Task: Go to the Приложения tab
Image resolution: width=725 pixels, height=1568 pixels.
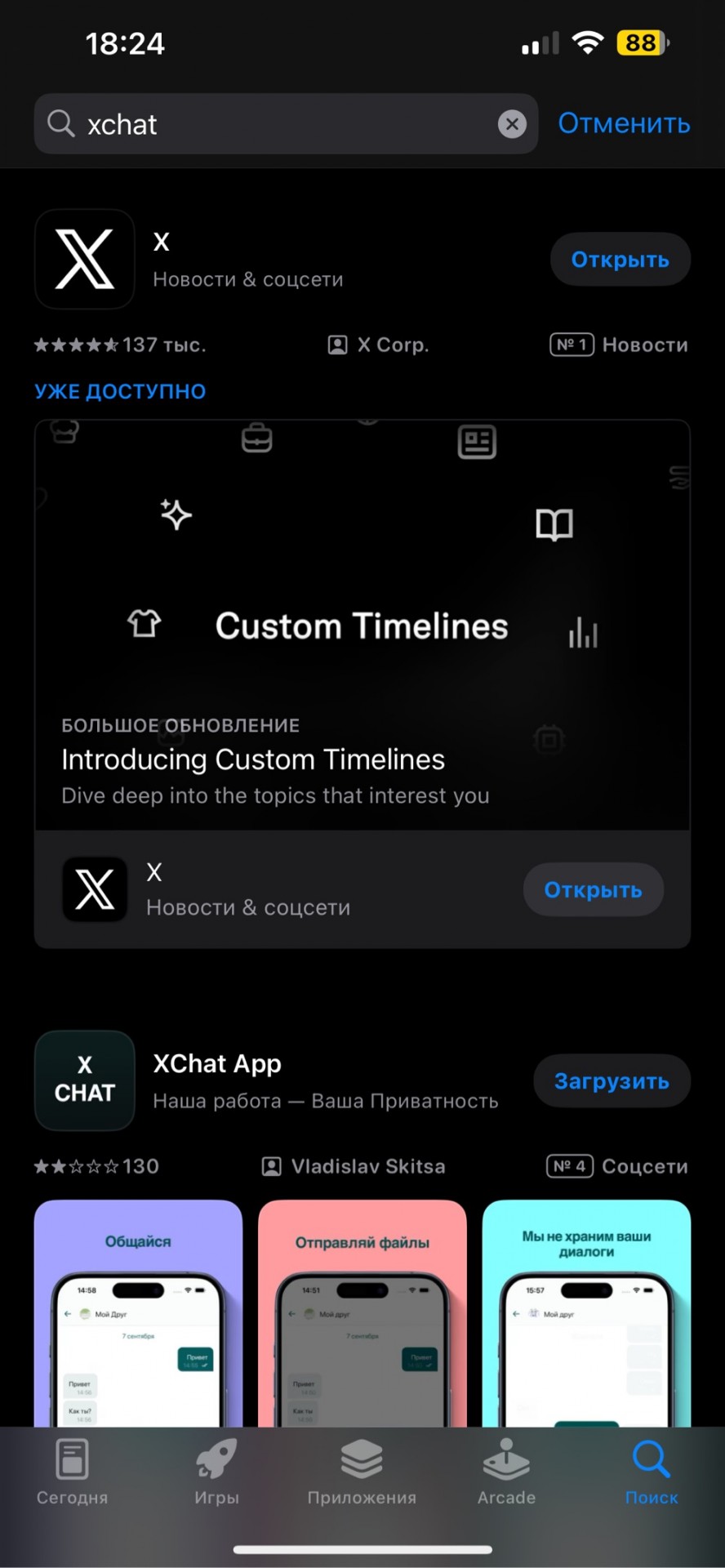Action: [362, 1472]
